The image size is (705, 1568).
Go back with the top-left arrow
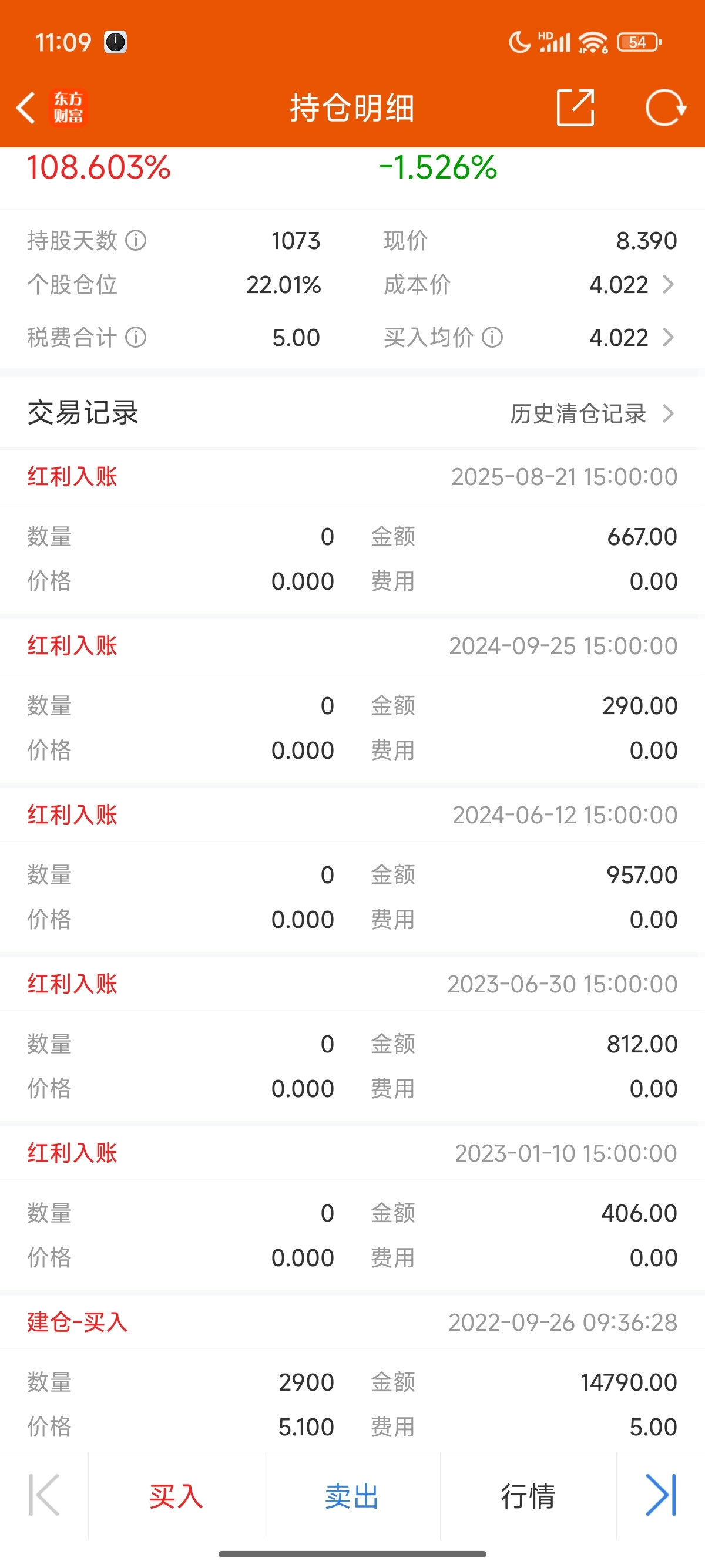[x=26, y=107]
